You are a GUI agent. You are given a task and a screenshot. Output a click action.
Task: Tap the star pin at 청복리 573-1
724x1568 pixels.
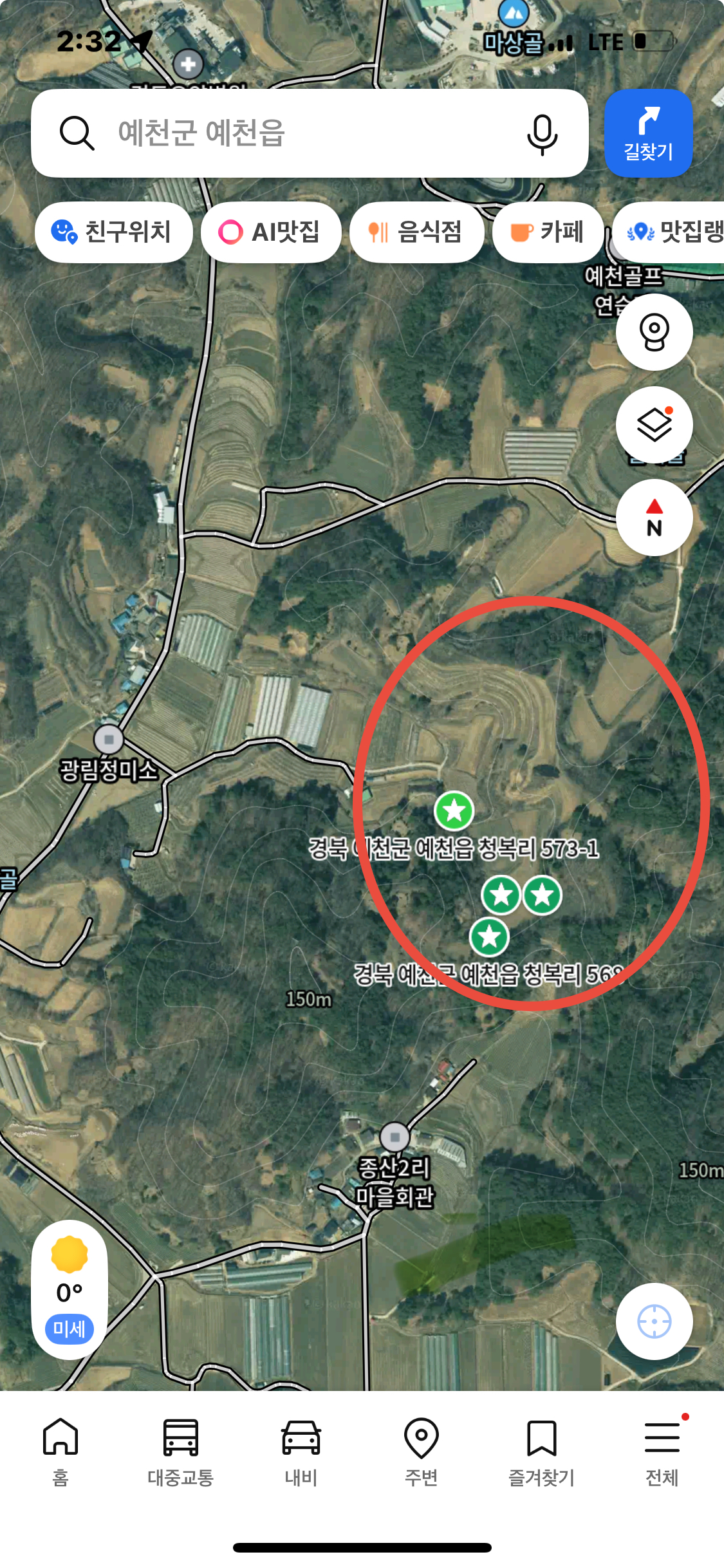coord(454,810)
